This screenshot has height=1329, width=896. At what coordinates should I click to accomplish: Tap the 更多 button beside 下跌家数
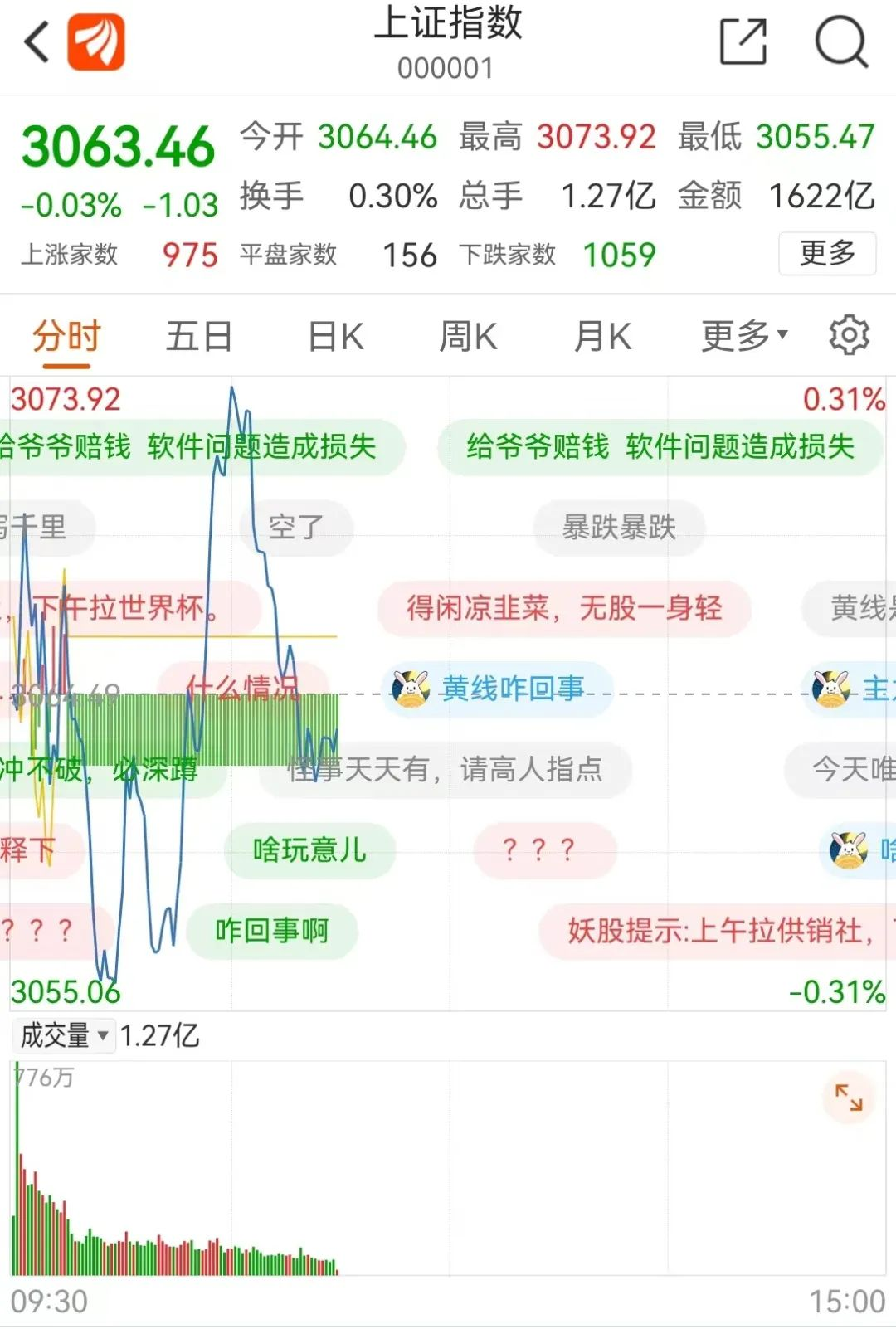pyautogui.click(x=827, y=256)
